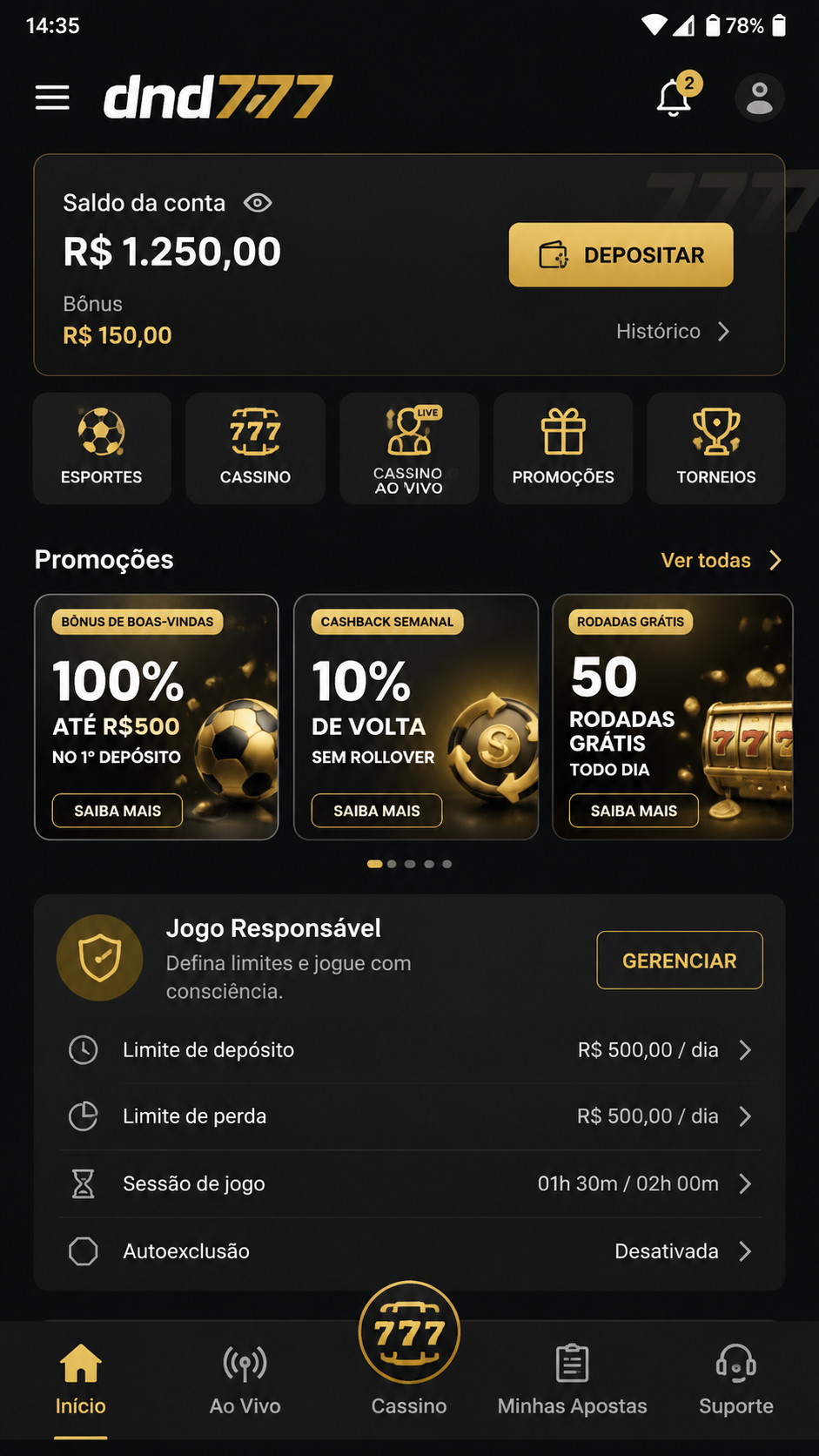Open the ESPORTES category
819x1456 pixels.
coord(102,448)
